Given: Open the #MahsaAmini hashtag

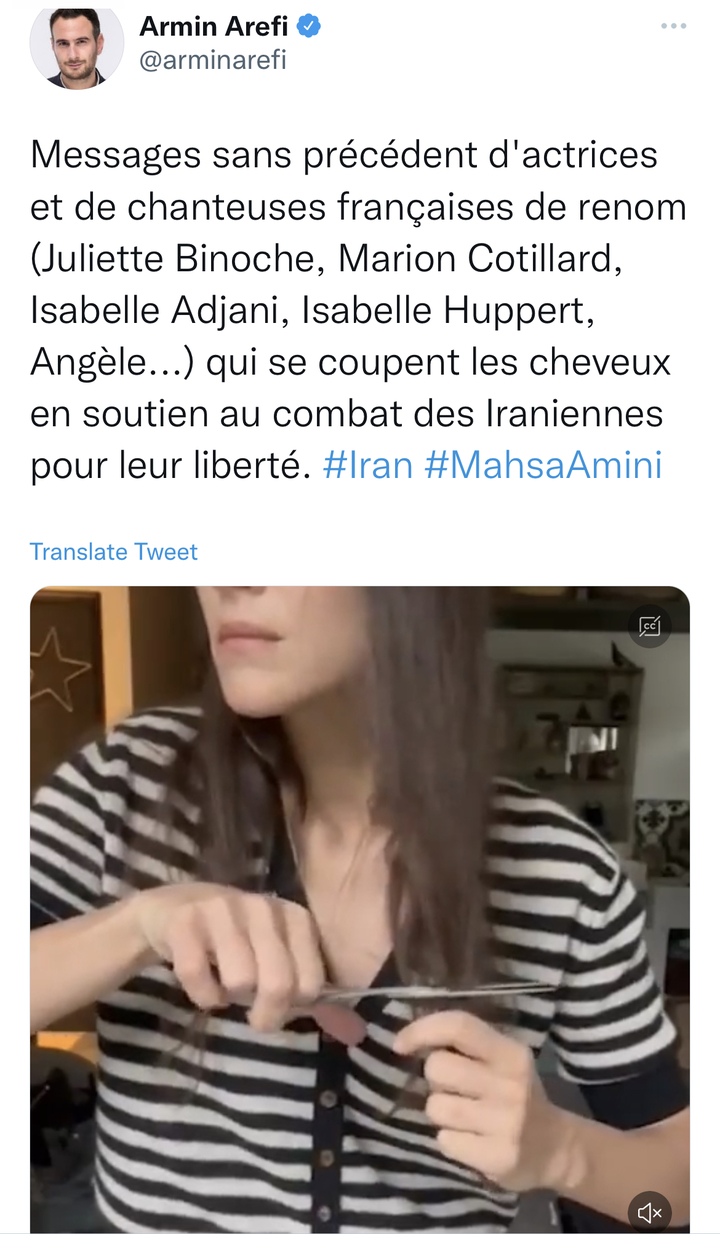Looking at the screenshot, I should [x=543, y=466].
